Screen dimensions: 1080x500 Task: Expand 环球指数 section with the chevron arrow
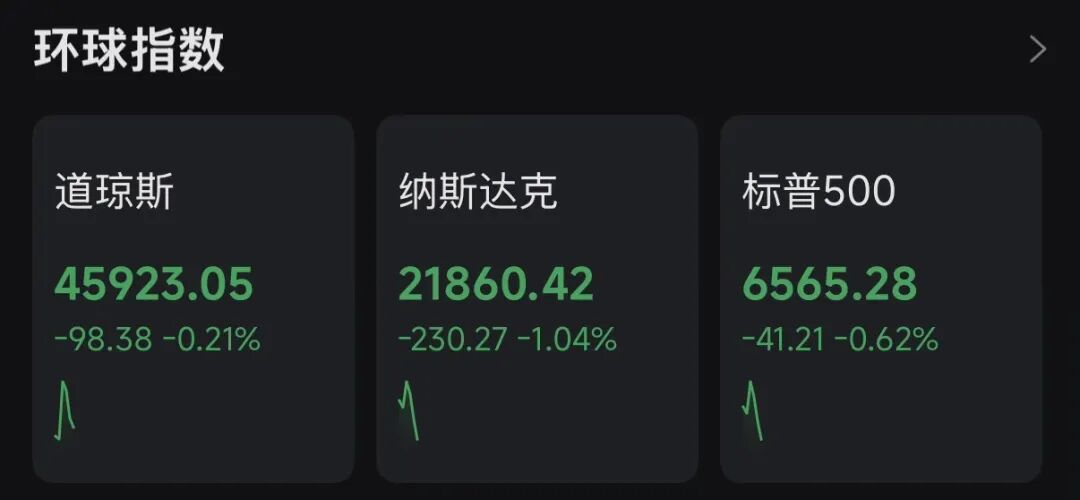pos(1038,50)
